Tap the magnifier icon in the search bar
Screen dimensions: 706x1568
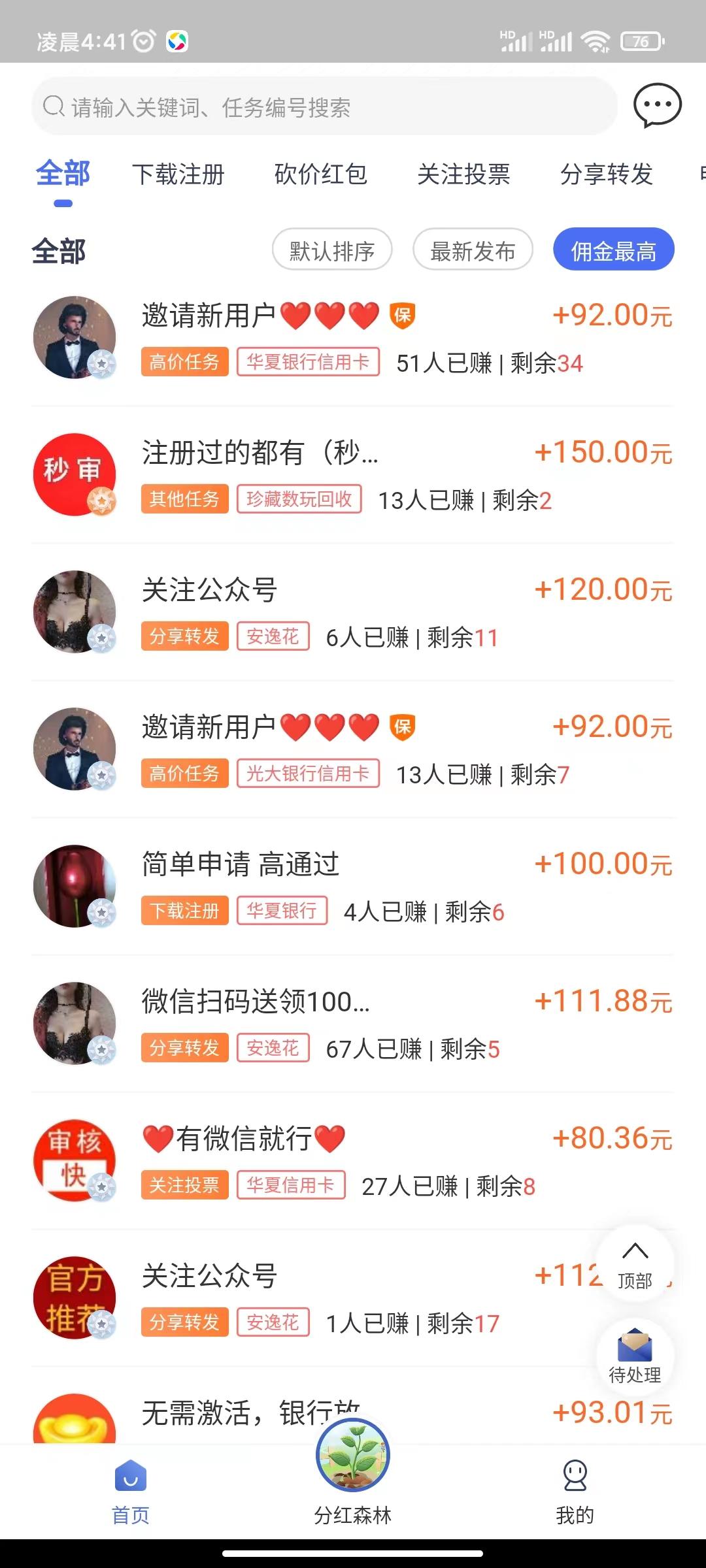point(53,106)
